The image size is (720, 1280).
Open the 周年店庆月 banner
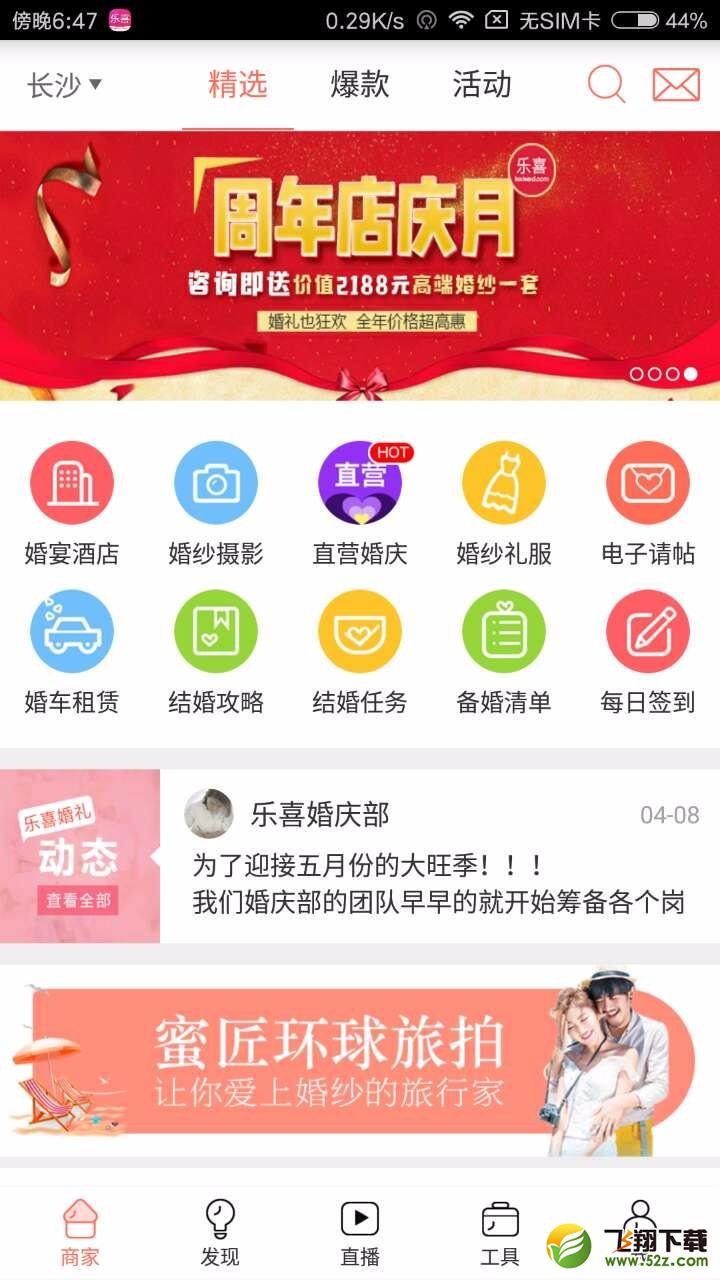(360, 266)
